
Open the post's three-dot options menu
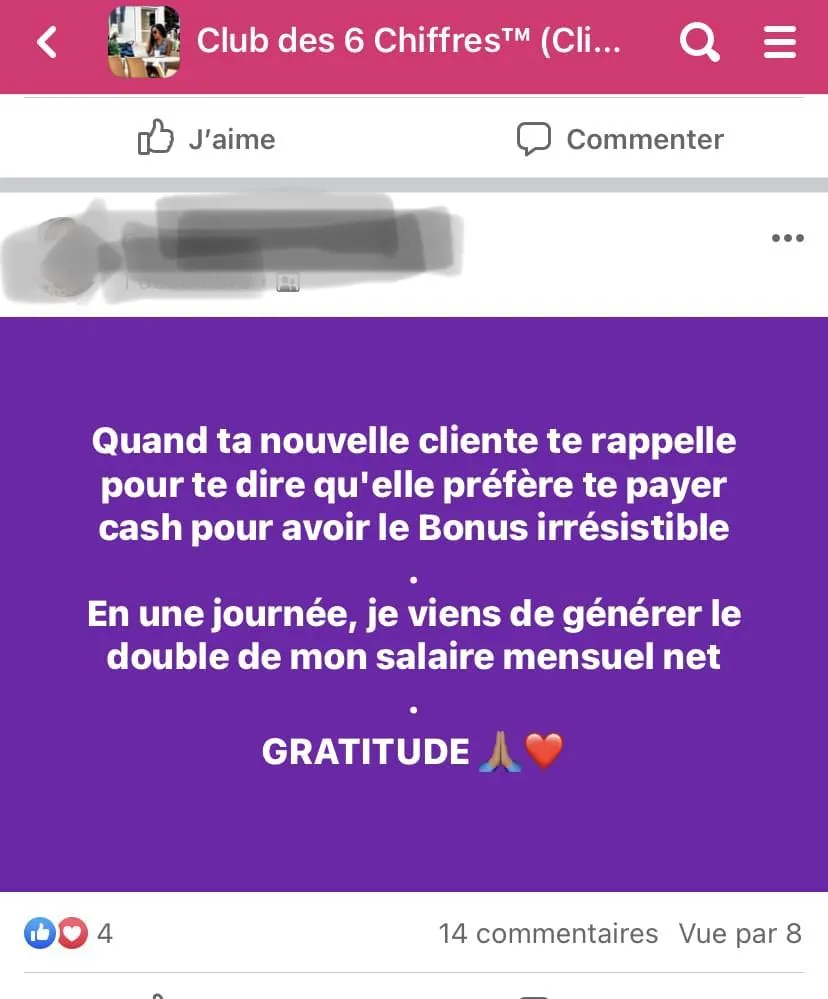[x=787, y=238]
